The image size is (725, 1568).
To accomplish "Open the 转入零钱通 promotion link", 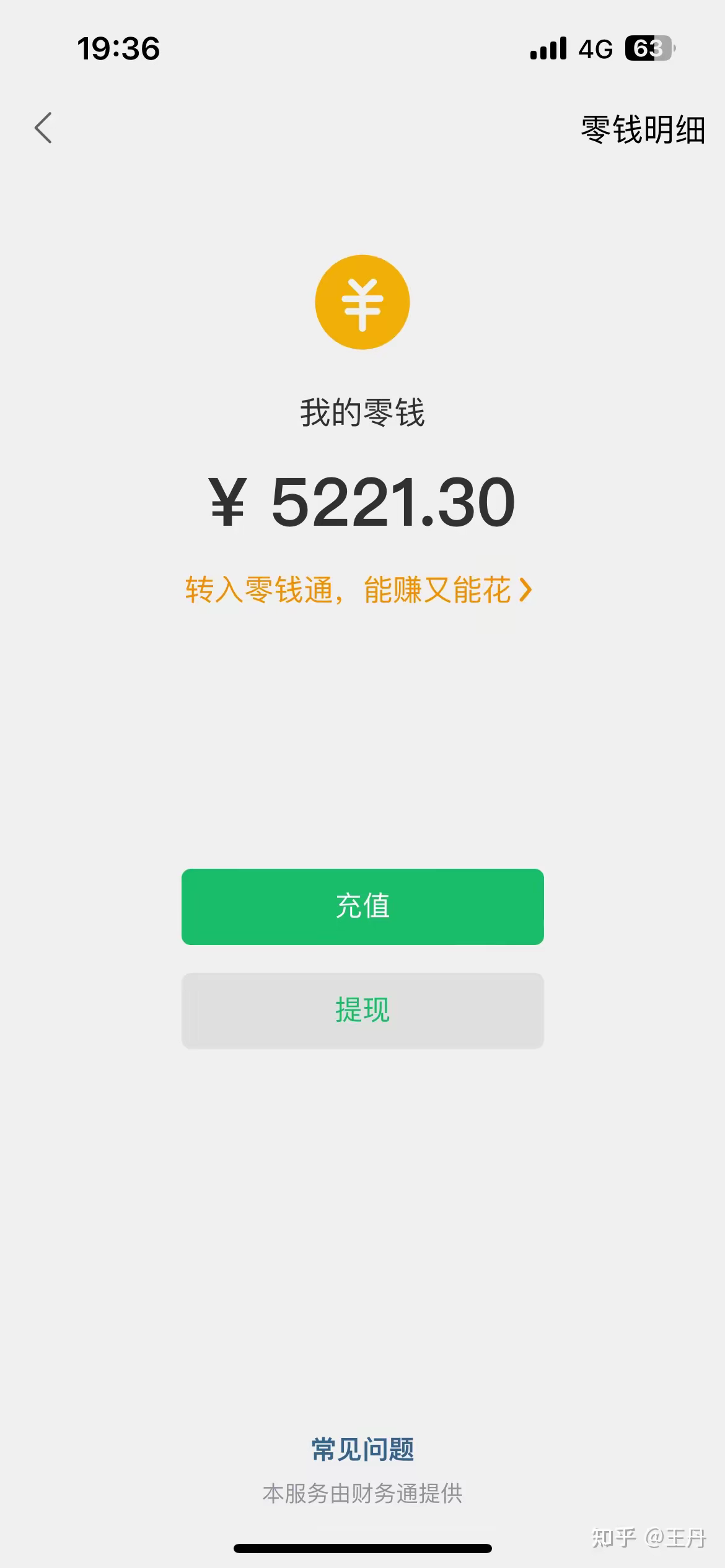I will (x=358, y=590).
